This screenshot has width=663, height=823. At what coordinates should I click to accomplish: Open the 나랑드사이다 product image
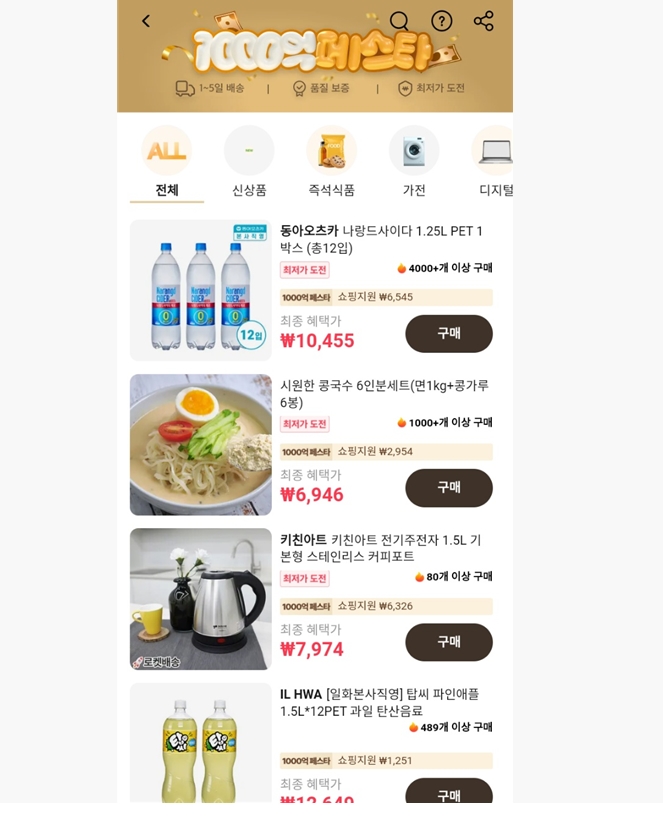[200, 290]
